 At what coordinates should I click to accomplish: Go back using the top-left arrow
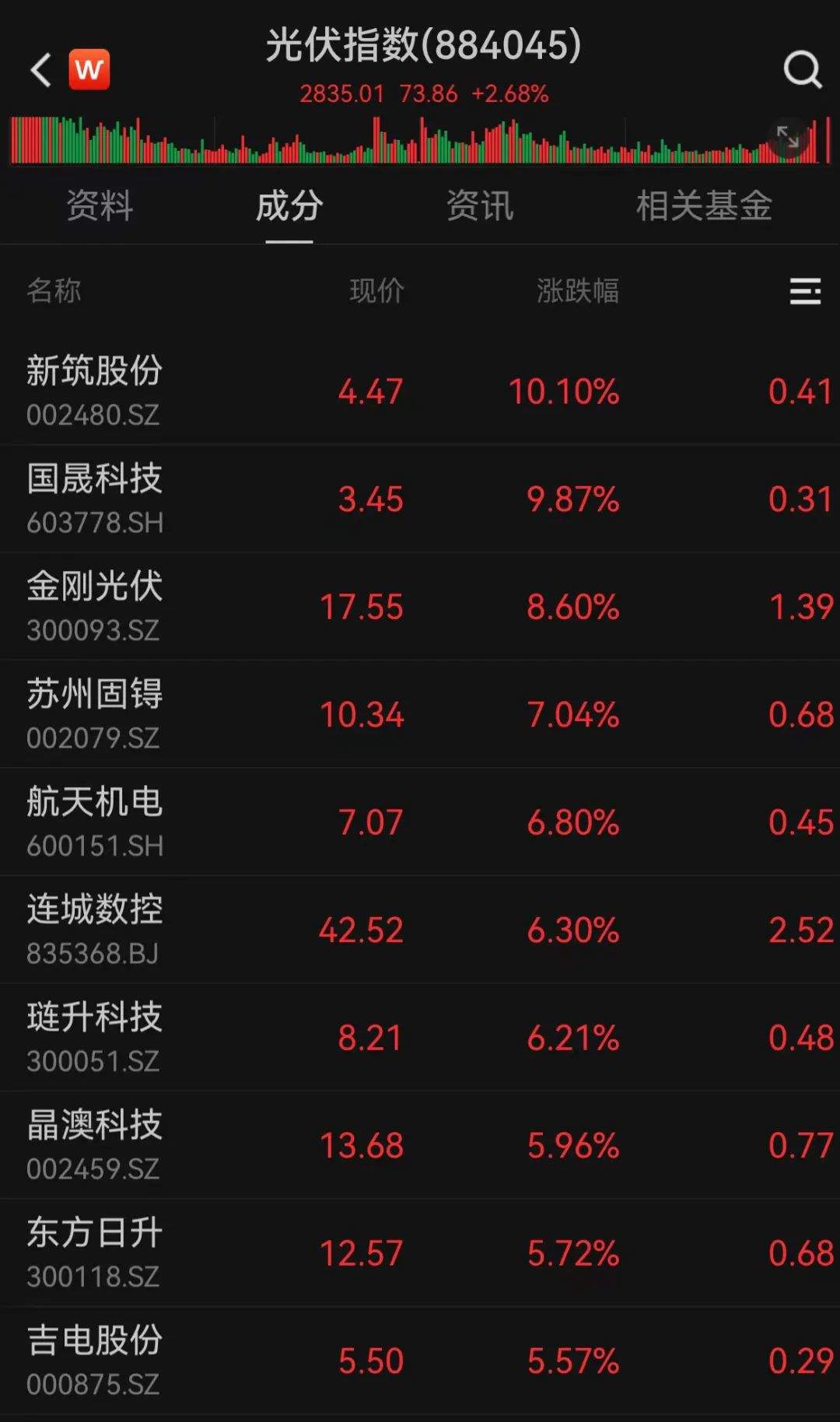pos(40,70)
